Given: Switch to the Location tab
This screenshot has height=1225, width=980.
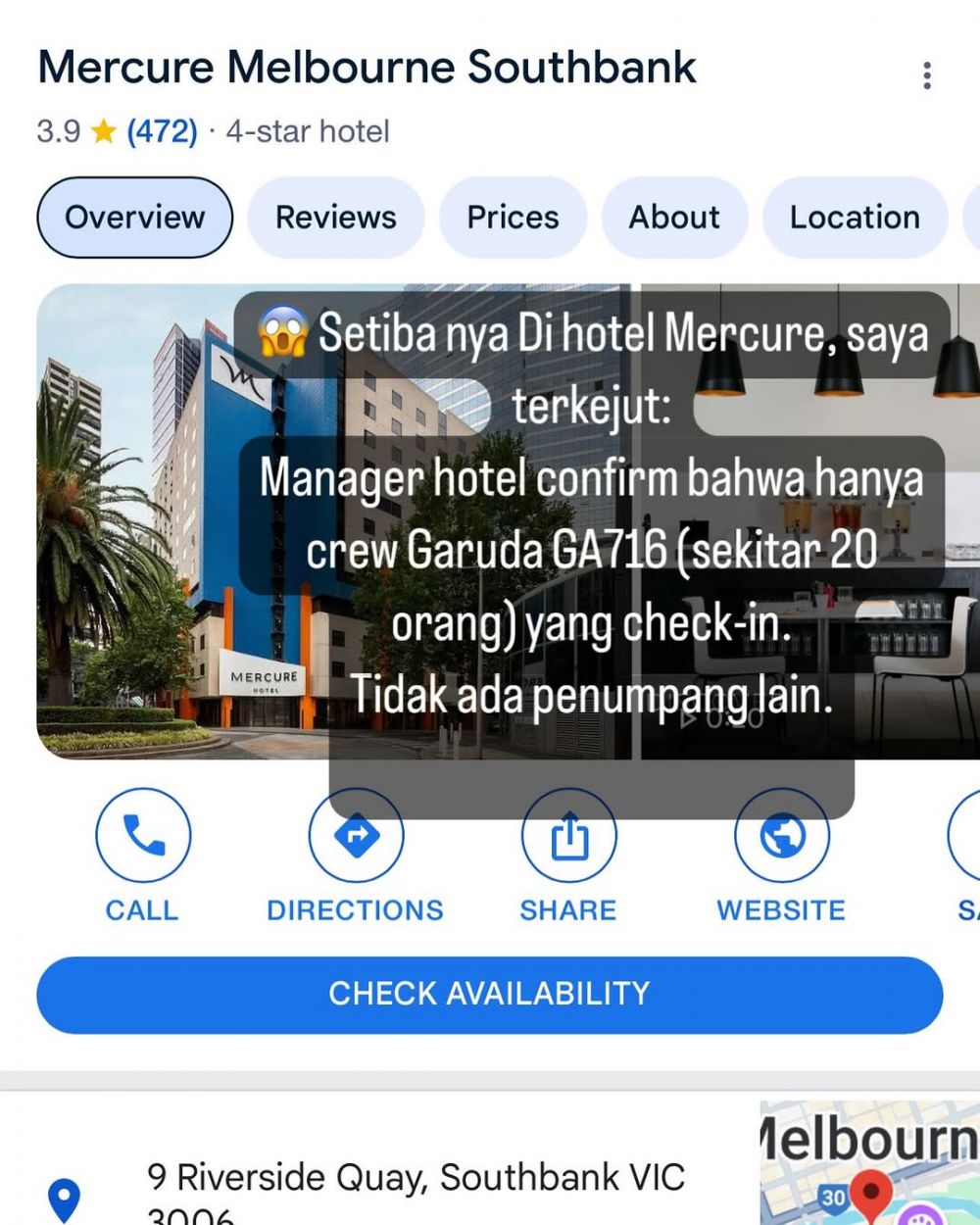Looking at the screenshot, I should [852, 218].
